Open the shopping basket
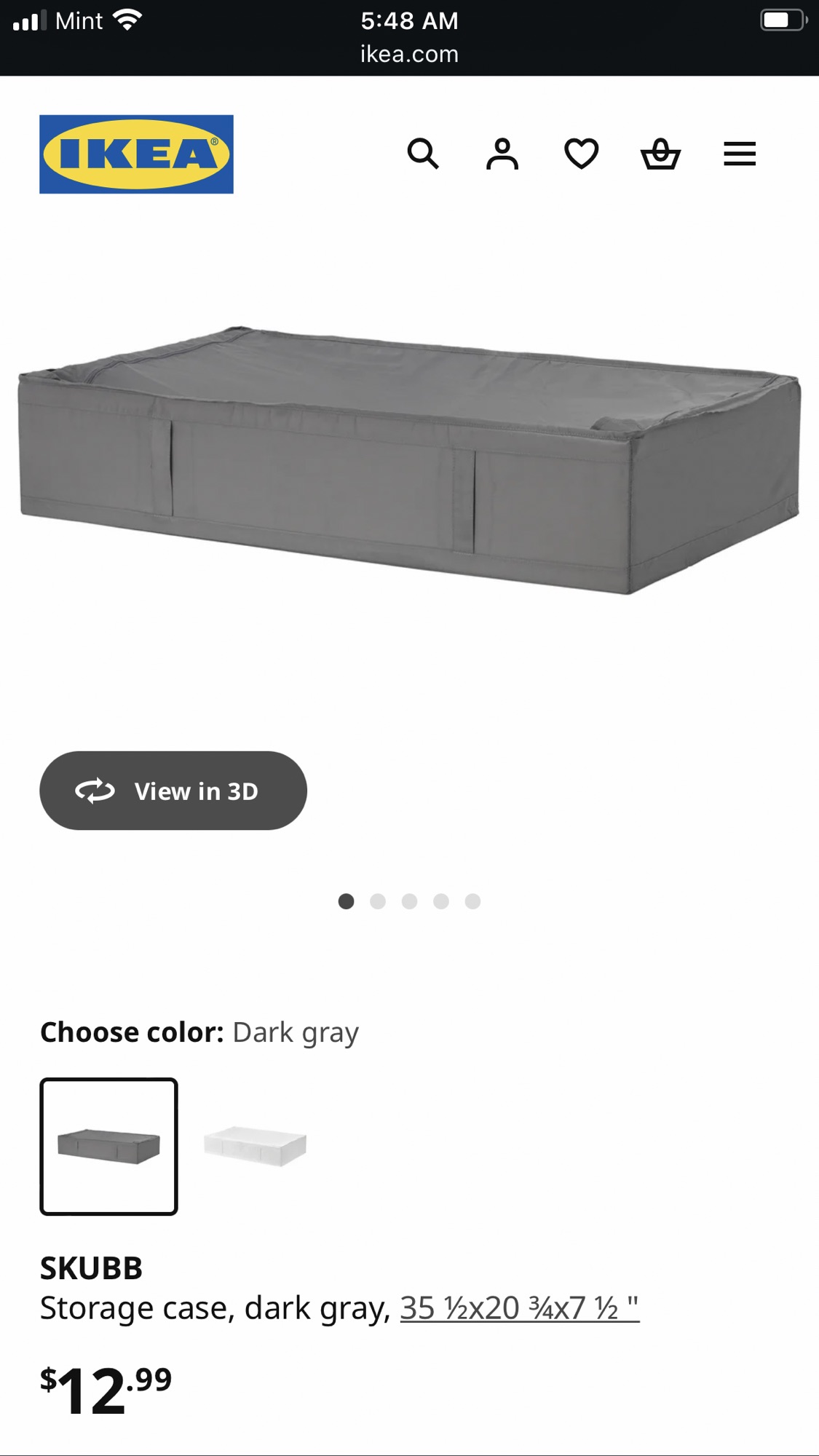Image resolution: width=819 pixels, height=1456 pixels. [660, 154]
